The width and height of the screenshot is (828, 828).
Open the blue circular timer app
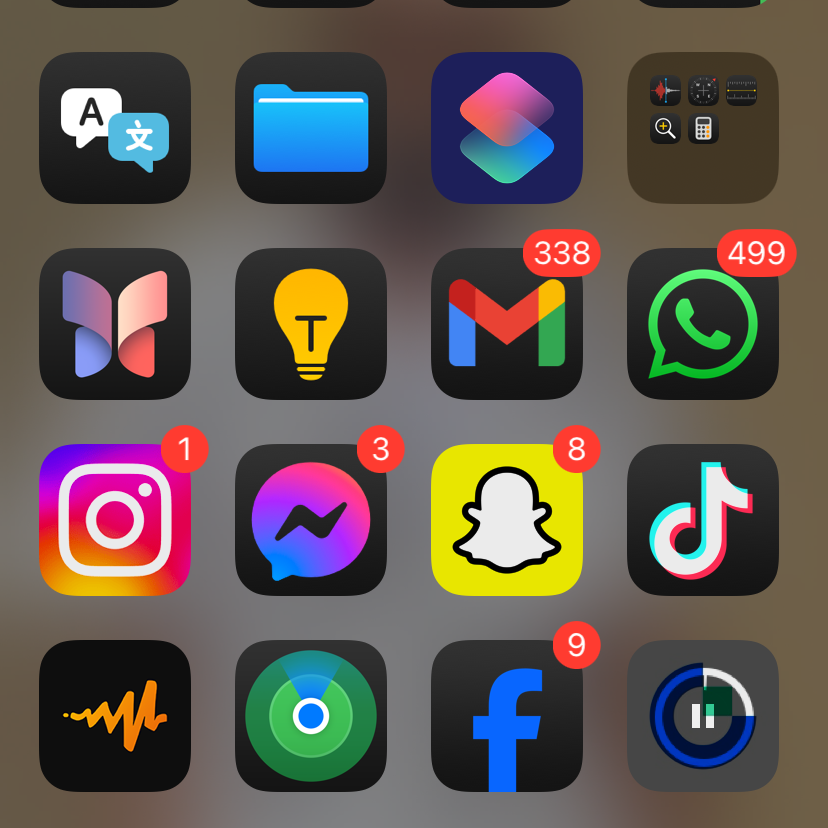tap(703, 716)
